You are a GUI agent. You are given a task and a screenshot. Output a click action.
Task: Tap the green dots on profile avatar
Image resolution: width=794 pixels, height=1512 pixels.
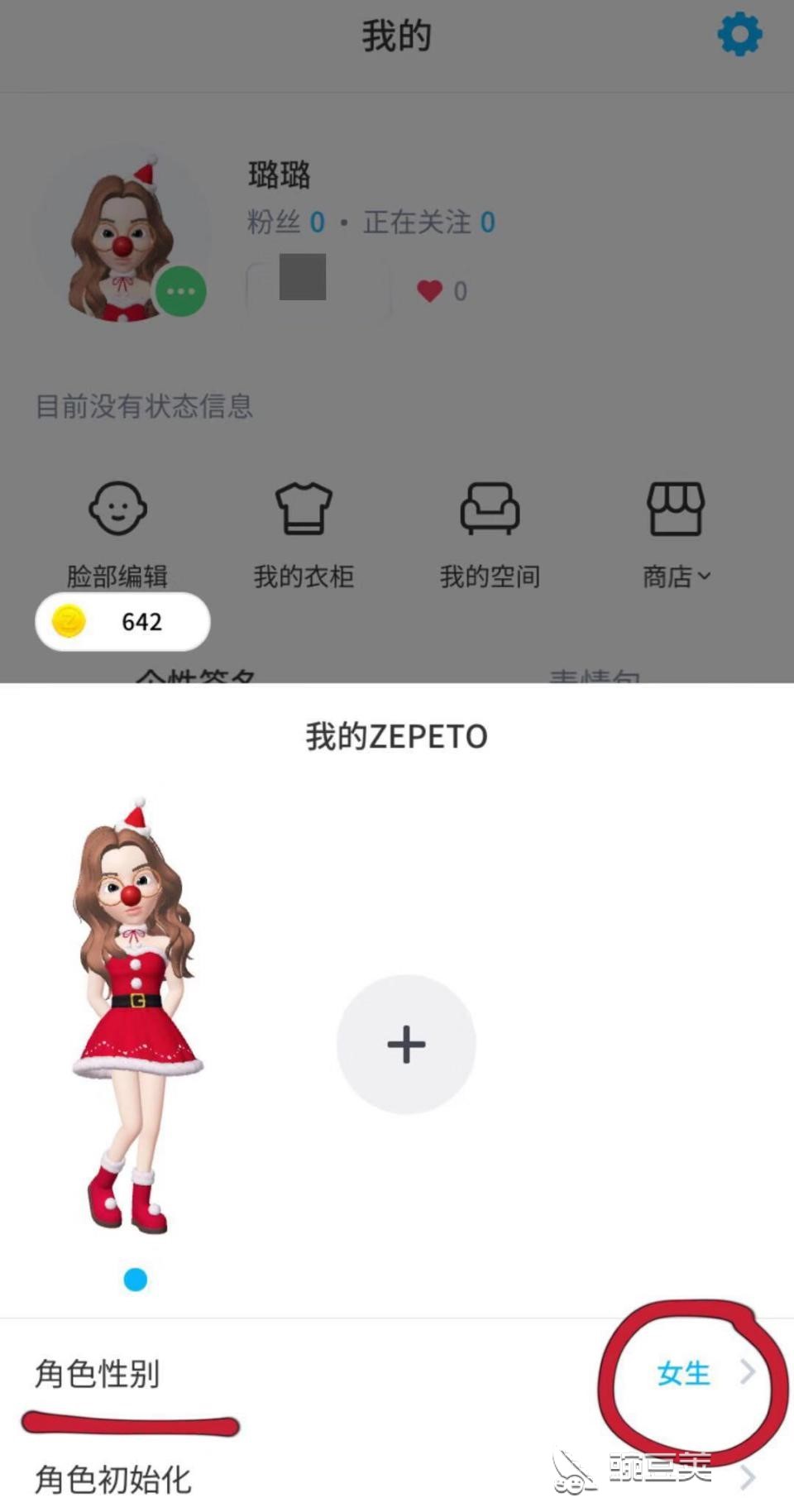pos(180,291)
